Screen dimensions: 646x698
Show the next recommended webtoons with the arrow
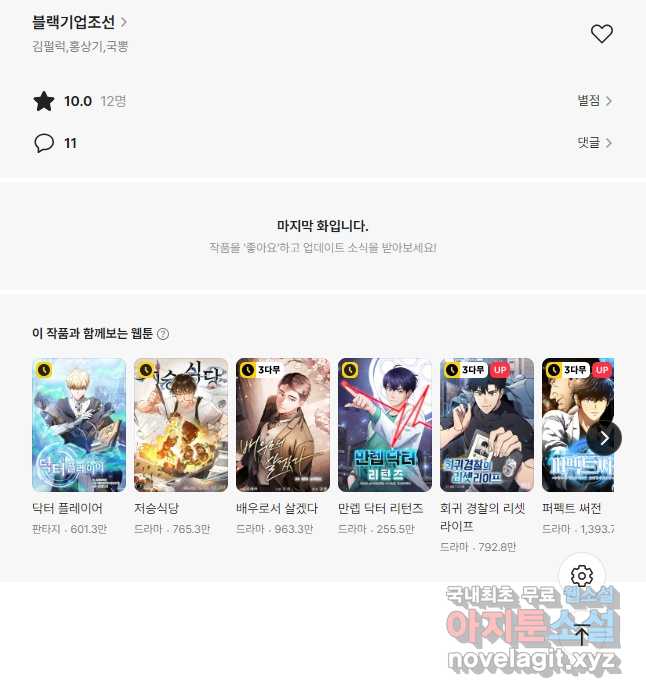604,438
